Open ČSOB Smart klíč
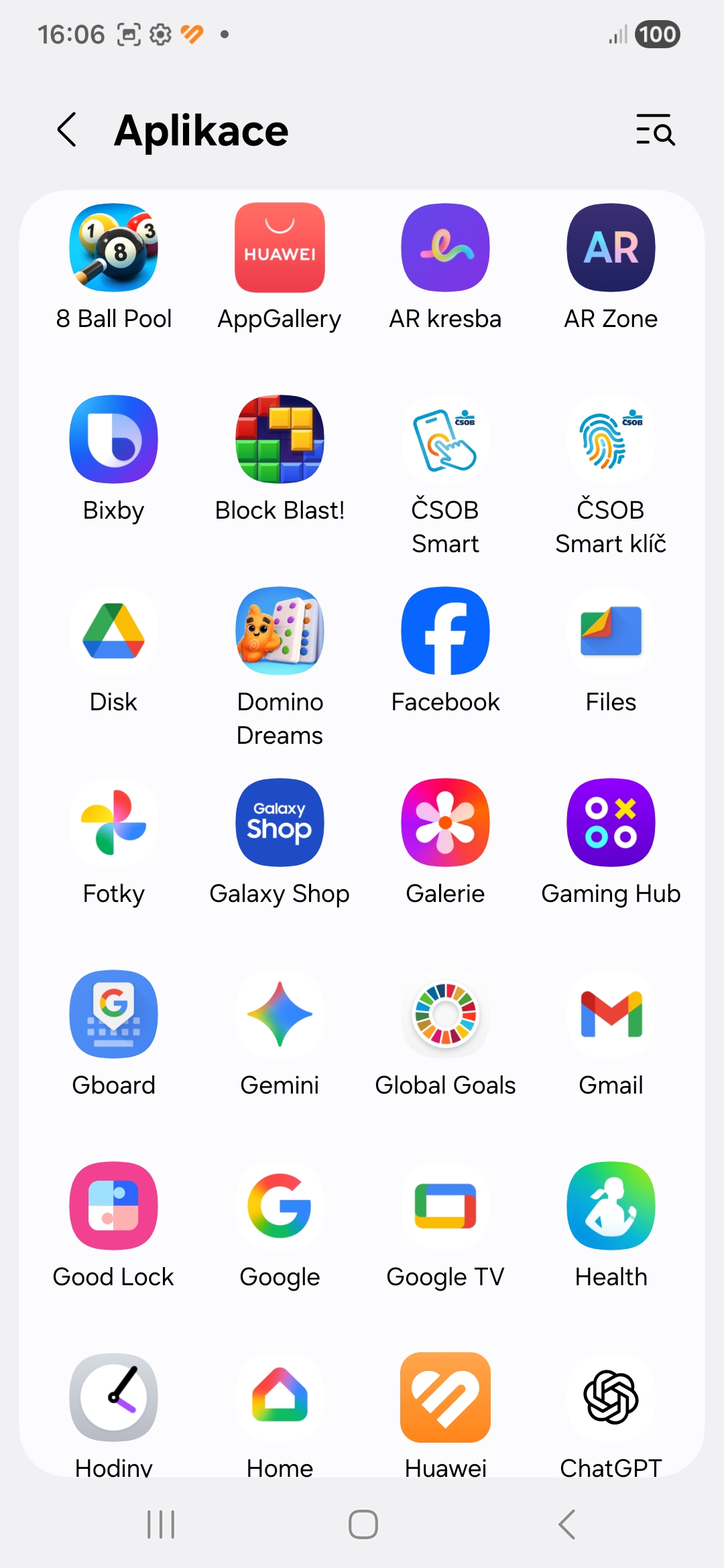 611,440
